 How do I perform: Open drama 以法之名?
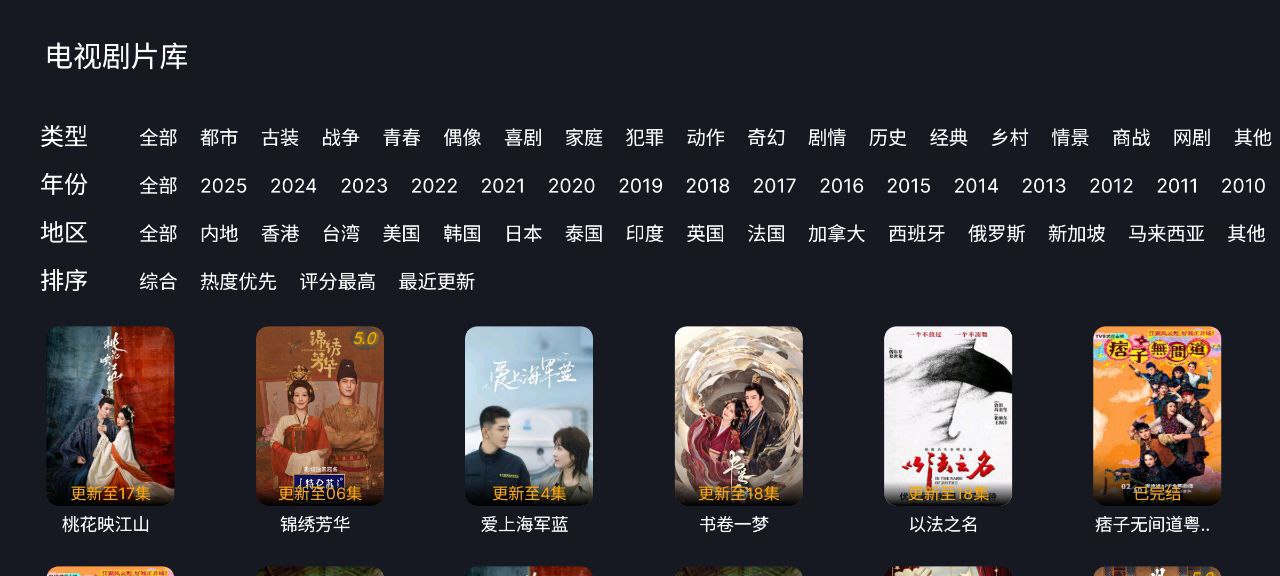pos(948,416)
